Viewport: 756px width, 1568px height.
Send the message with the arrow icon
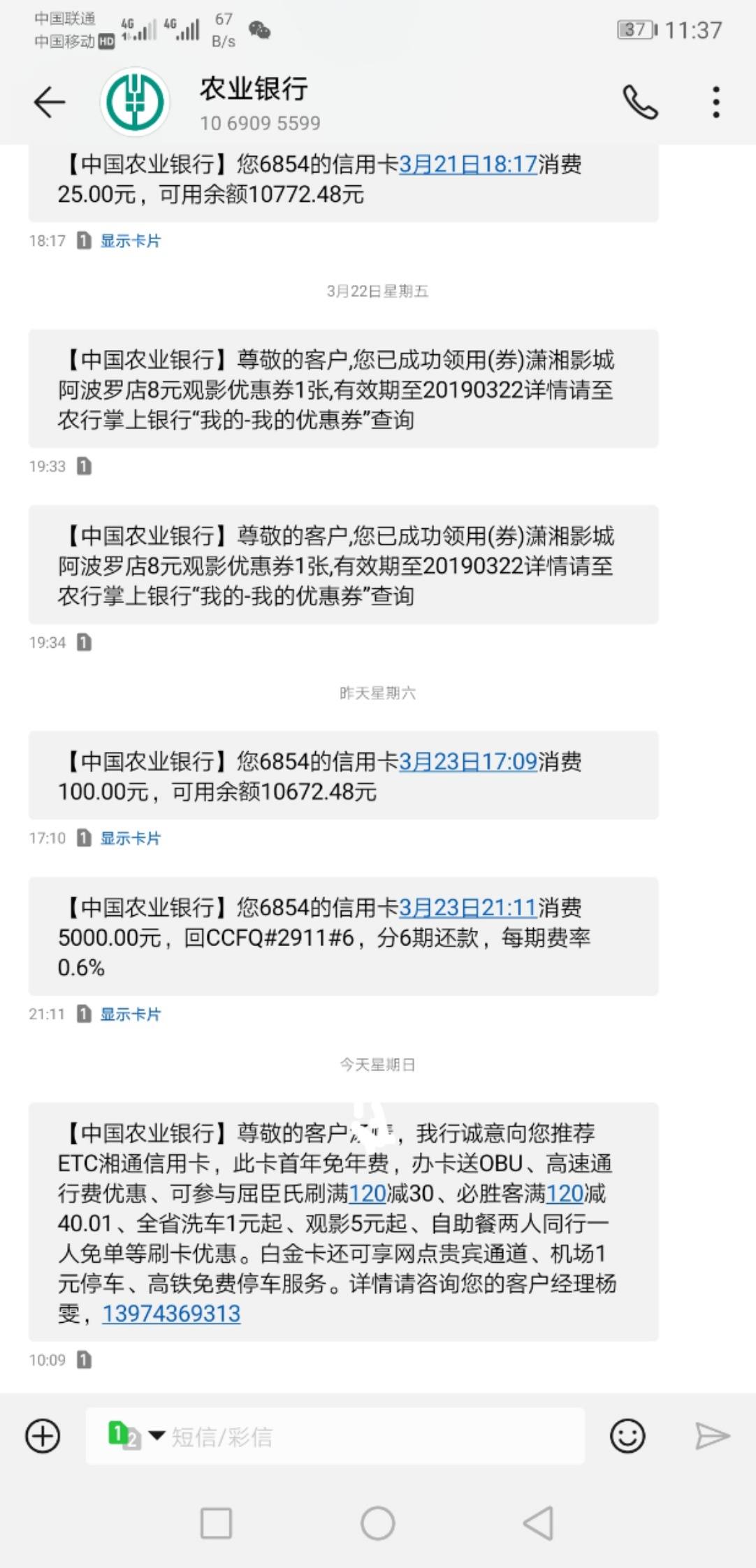(x=712, y=1437)
